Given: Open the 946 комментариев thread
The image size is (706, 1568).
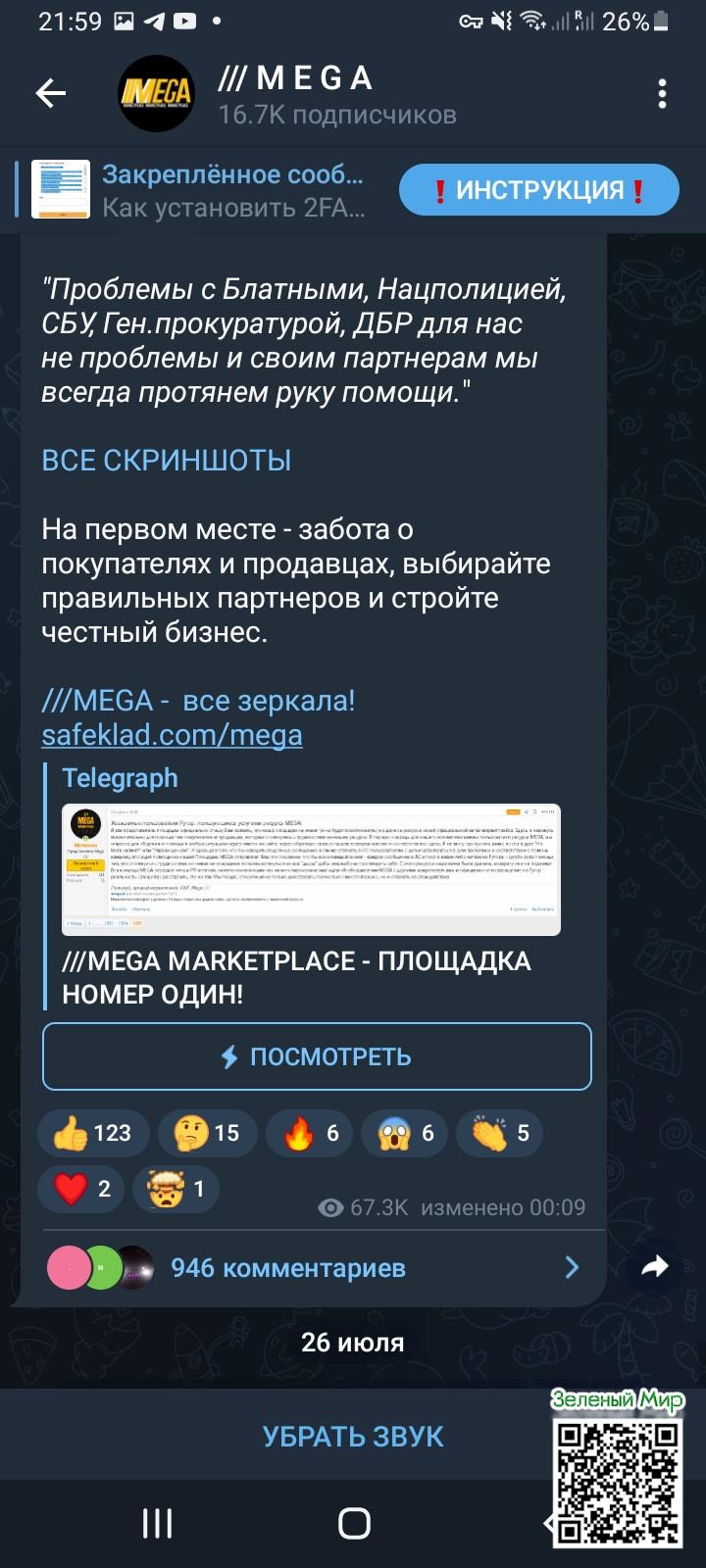Looking at the screenshot, I should (x=314, y=1267).
